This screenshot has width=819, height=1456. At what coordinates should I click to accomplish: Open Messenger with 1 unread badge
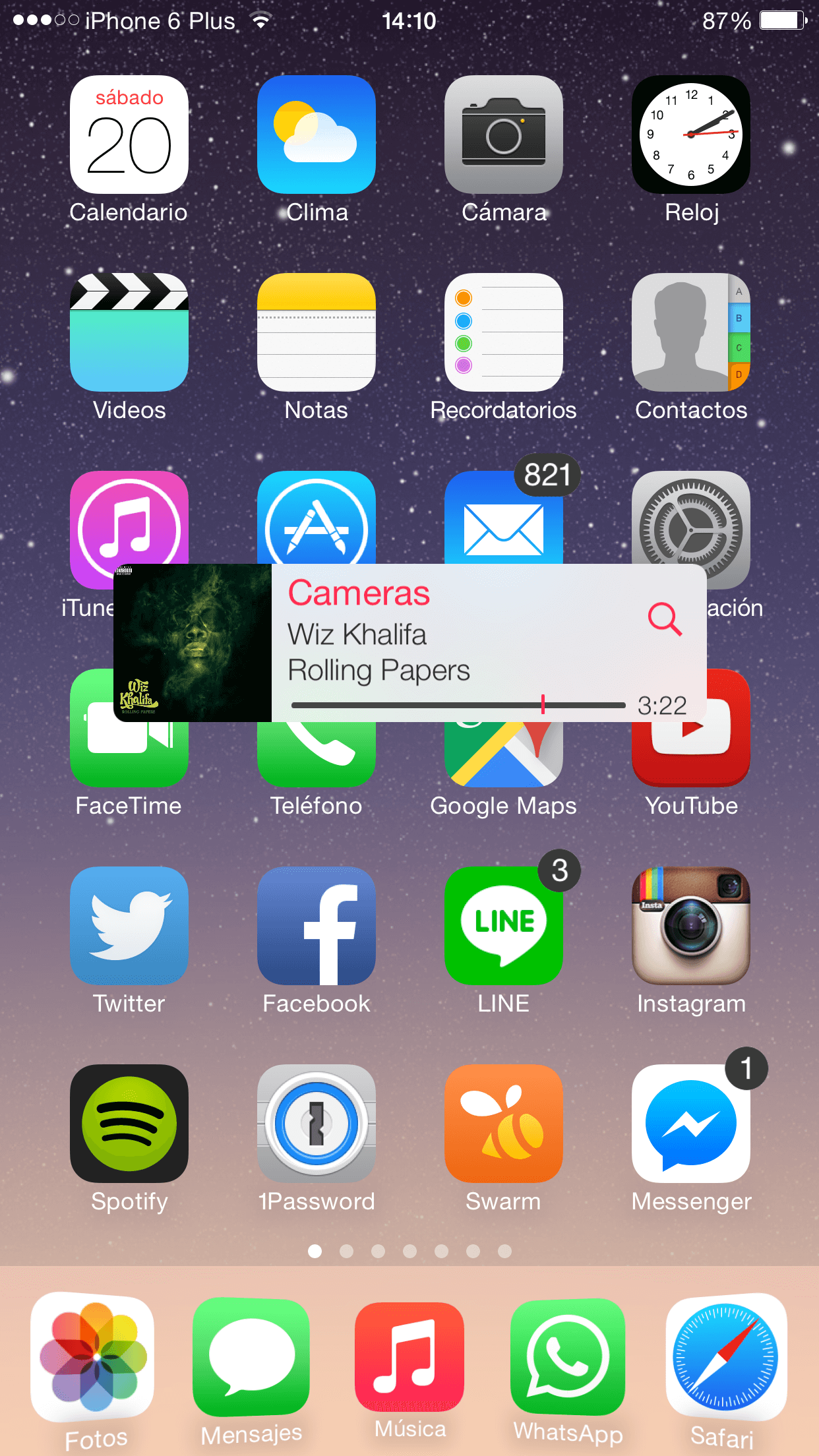tap(691, 1124)
